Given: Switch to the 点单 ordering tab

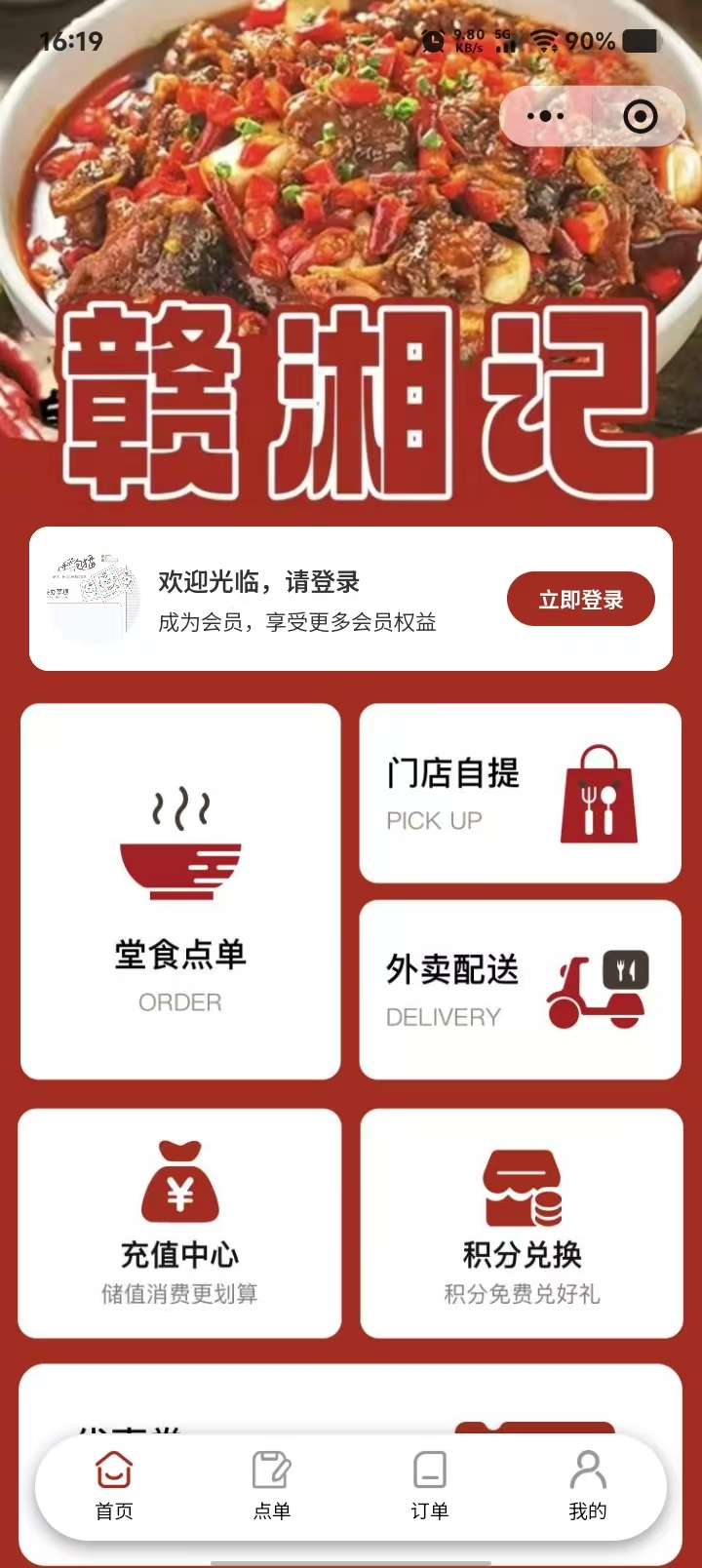Looking at the screenshot, I should pyautogui.click(x=272, y=1486).
